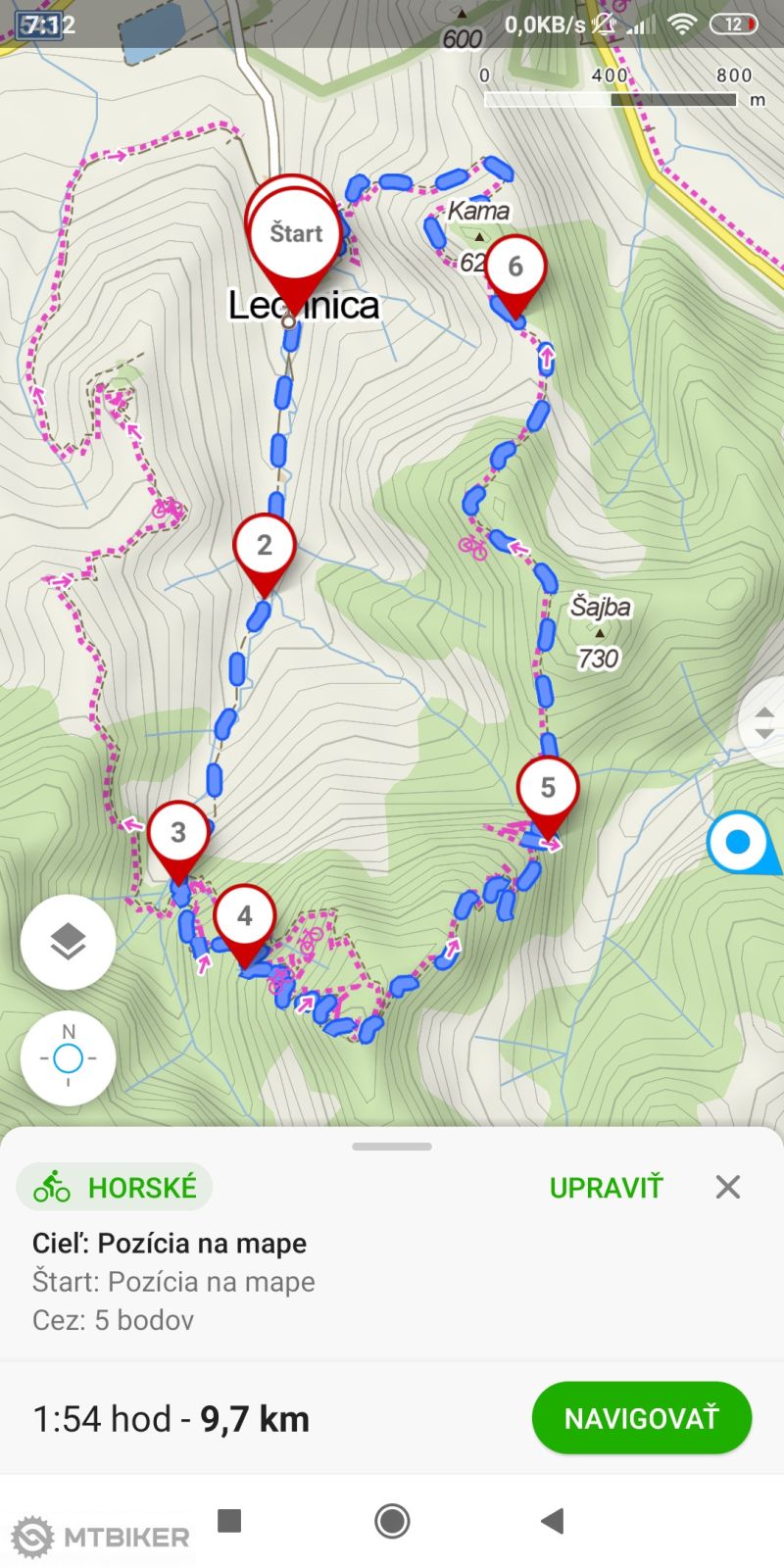Expand the route panel drag handle
This screenshot has width=784, height=1568.
pos(392,1147)
